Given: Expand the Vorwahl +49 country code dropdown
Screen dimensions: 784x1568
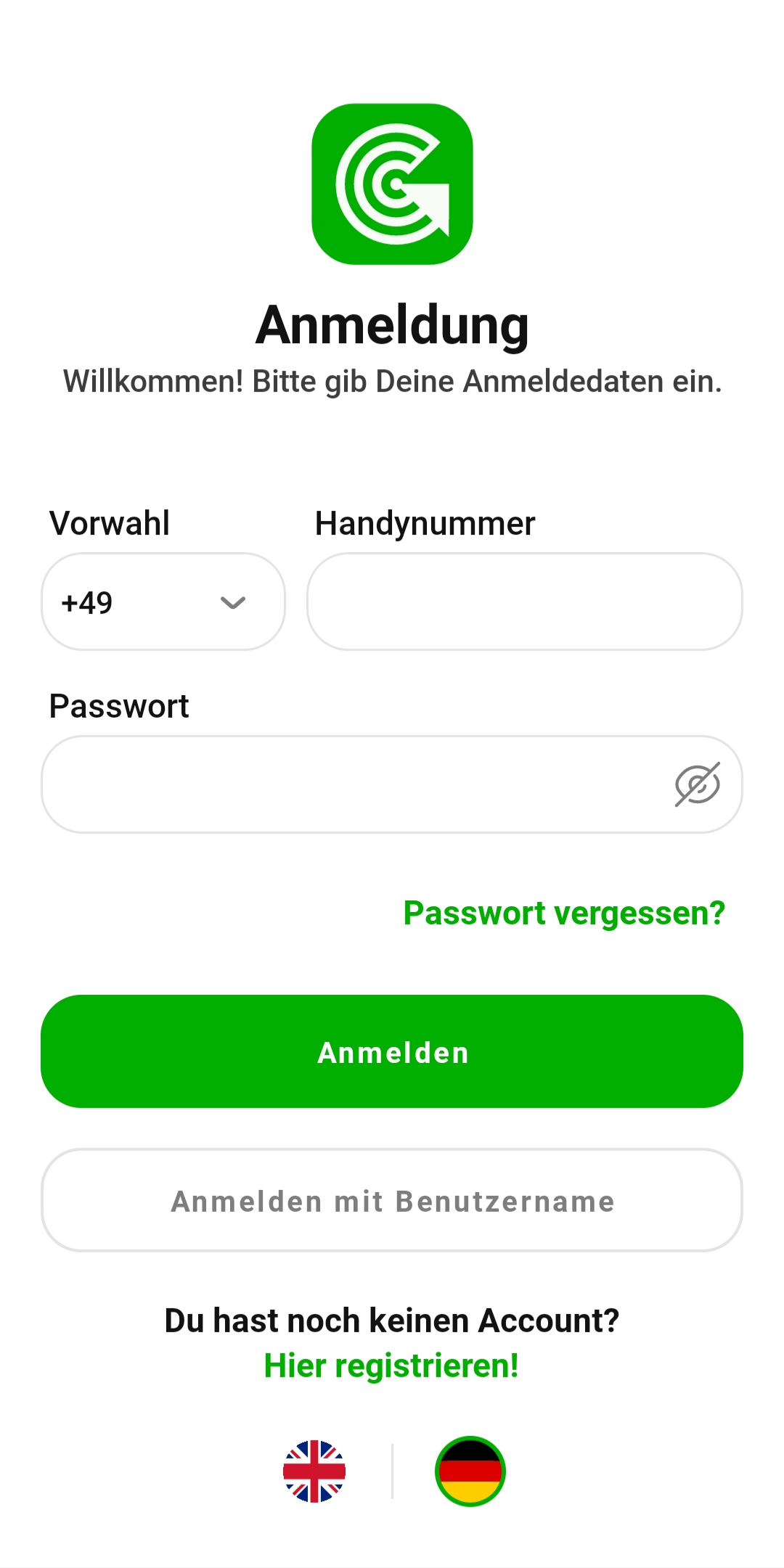Looking at the screenshot, I should (x=163, y=602).
